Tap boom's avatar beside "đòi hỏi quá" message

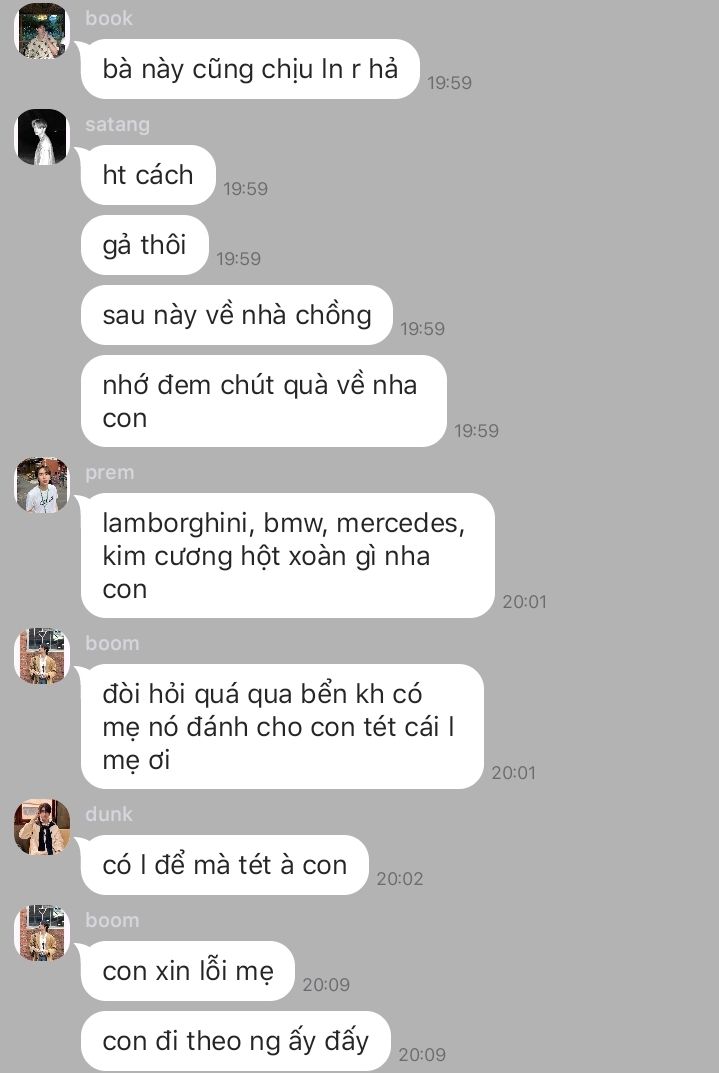(42, 656)
